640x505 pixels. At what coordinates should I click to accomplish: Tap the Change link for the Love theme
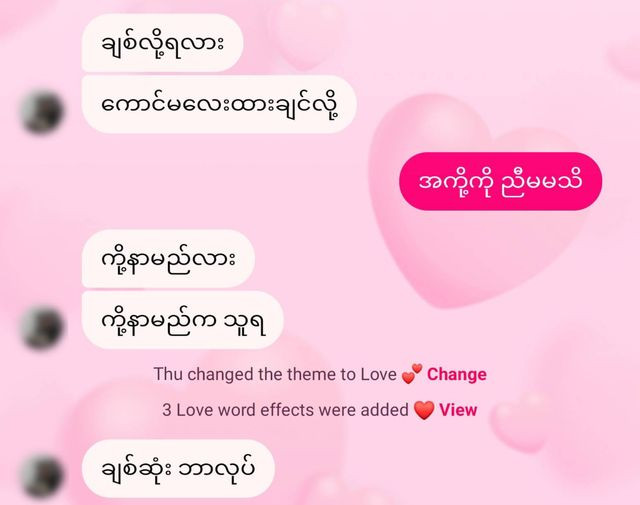click(457, 375)
